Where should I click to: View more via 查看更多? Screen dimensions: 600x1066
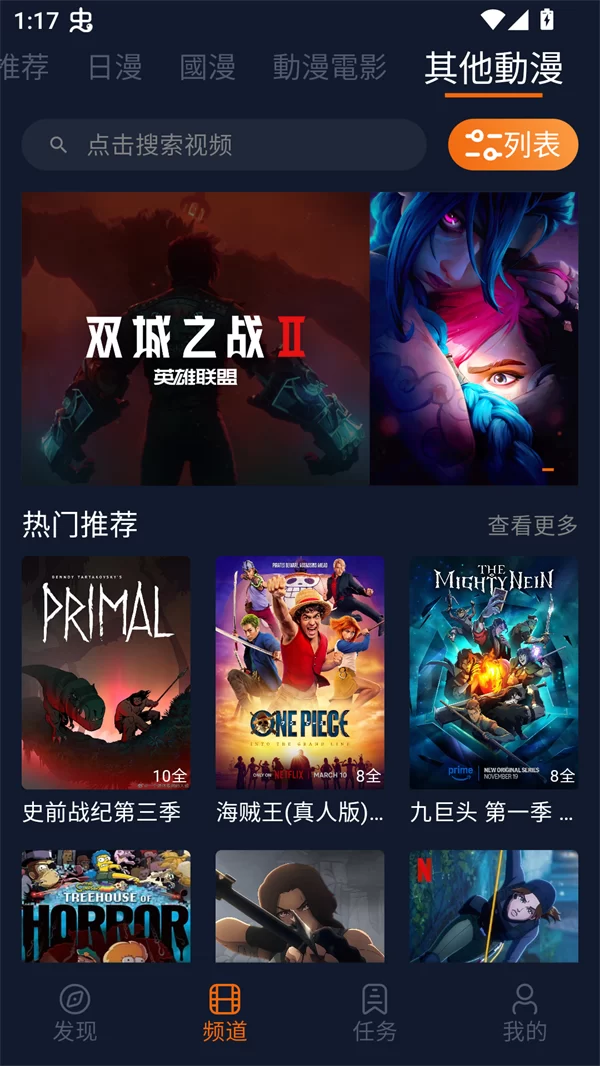point(532,525)
